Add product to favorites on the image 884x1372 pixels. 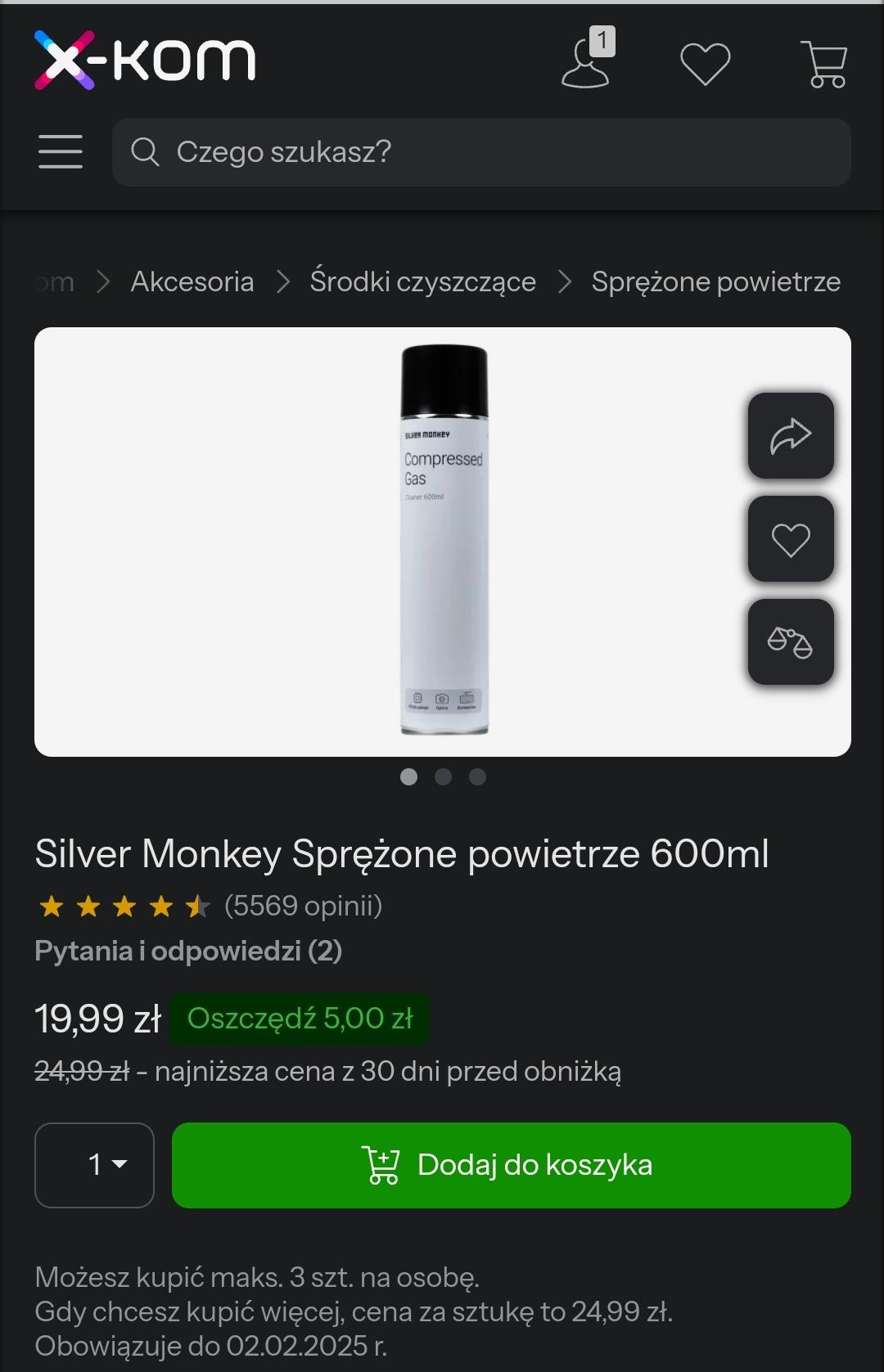coord(790,539)
